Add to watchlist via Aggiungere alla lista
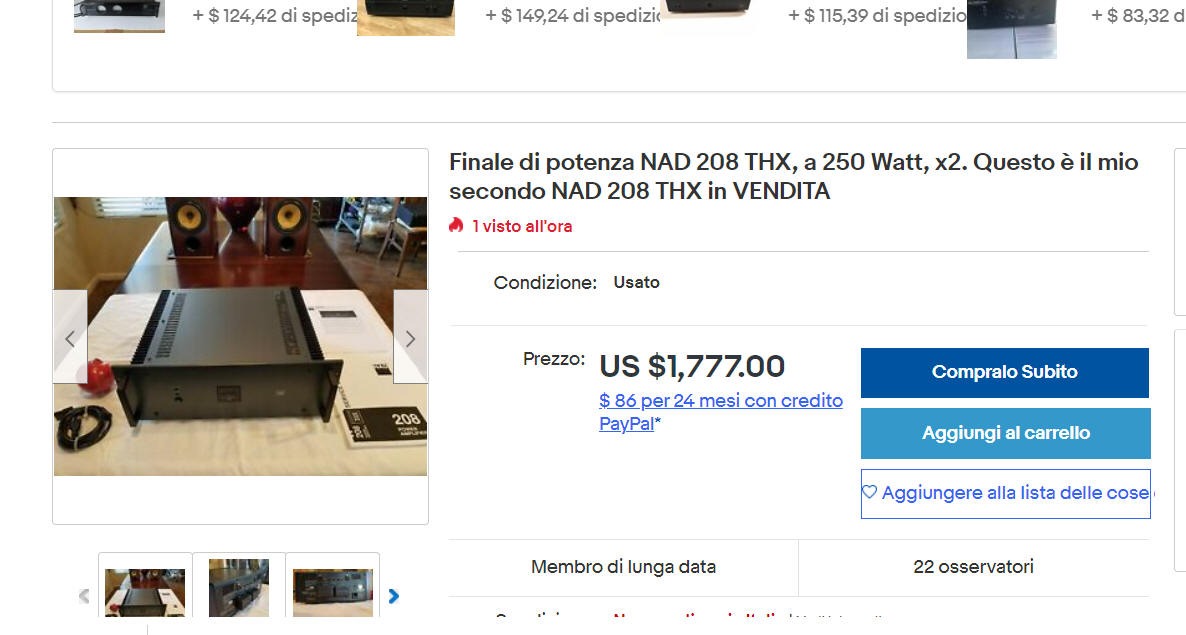 click(x=1005, y=493)
